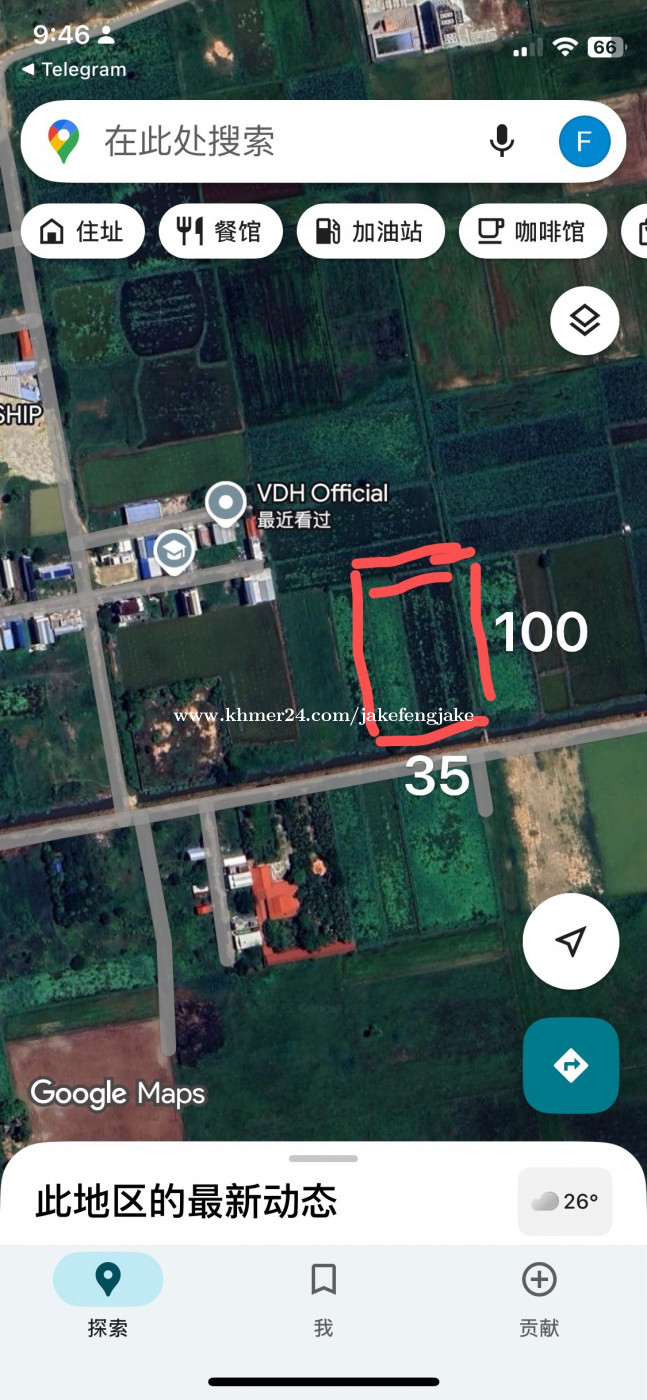The image size is (647, 1400).
Task: Show nearby 加油站
Action: pos(369,232)
